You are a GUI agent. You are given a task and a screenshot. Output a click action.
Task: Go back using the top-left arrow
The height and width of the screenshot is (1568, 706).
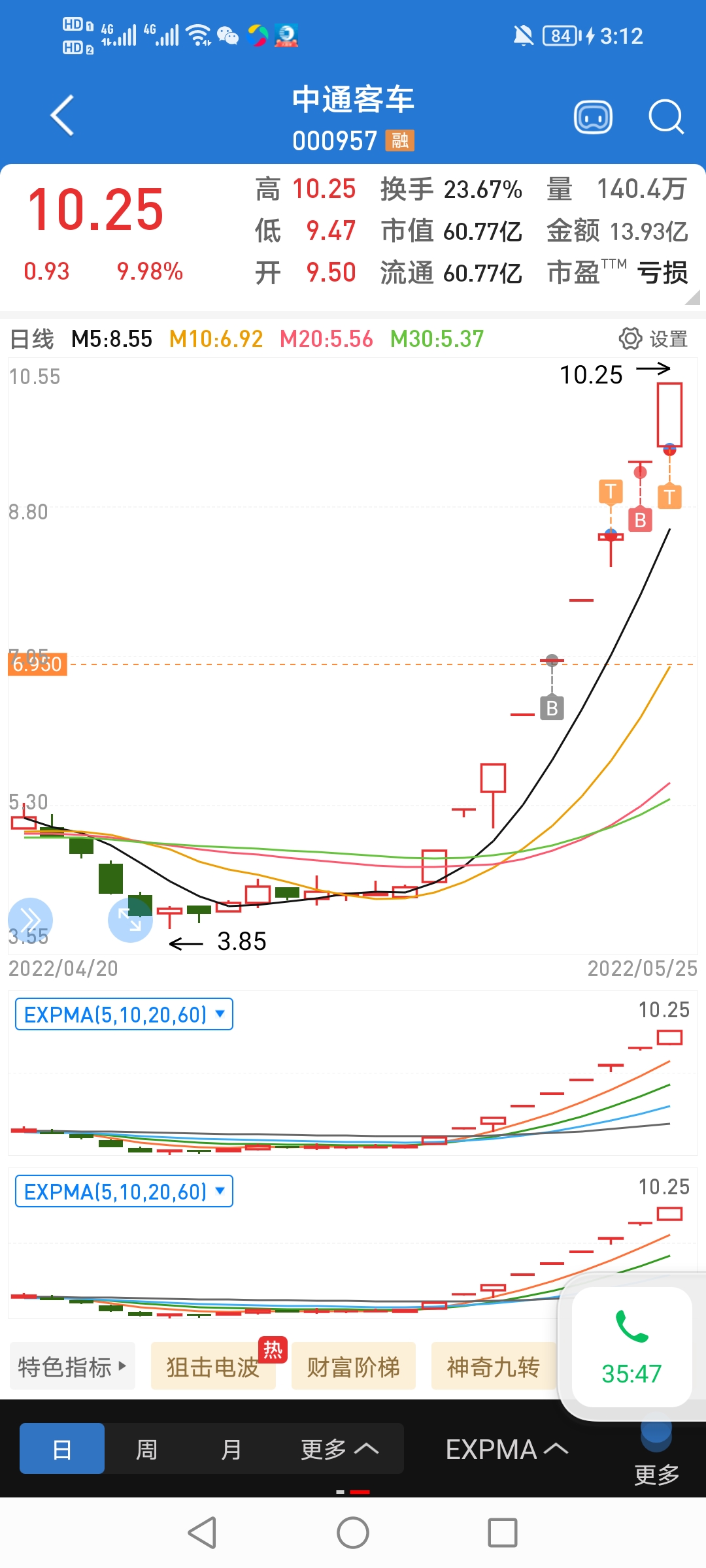(x=63, y=116)
